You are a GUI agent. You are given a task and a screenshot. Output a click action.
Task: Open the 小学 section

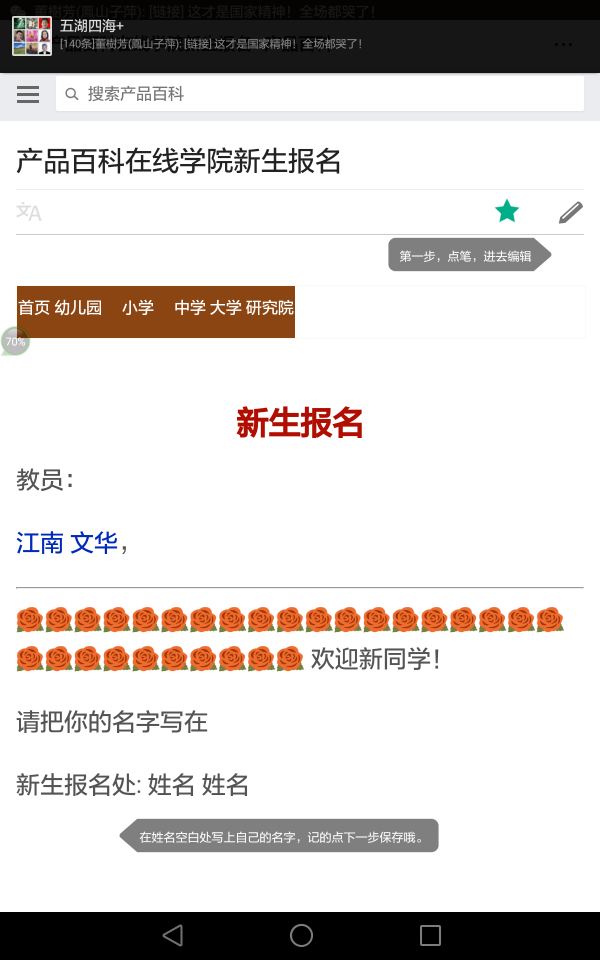click(138, 308)
